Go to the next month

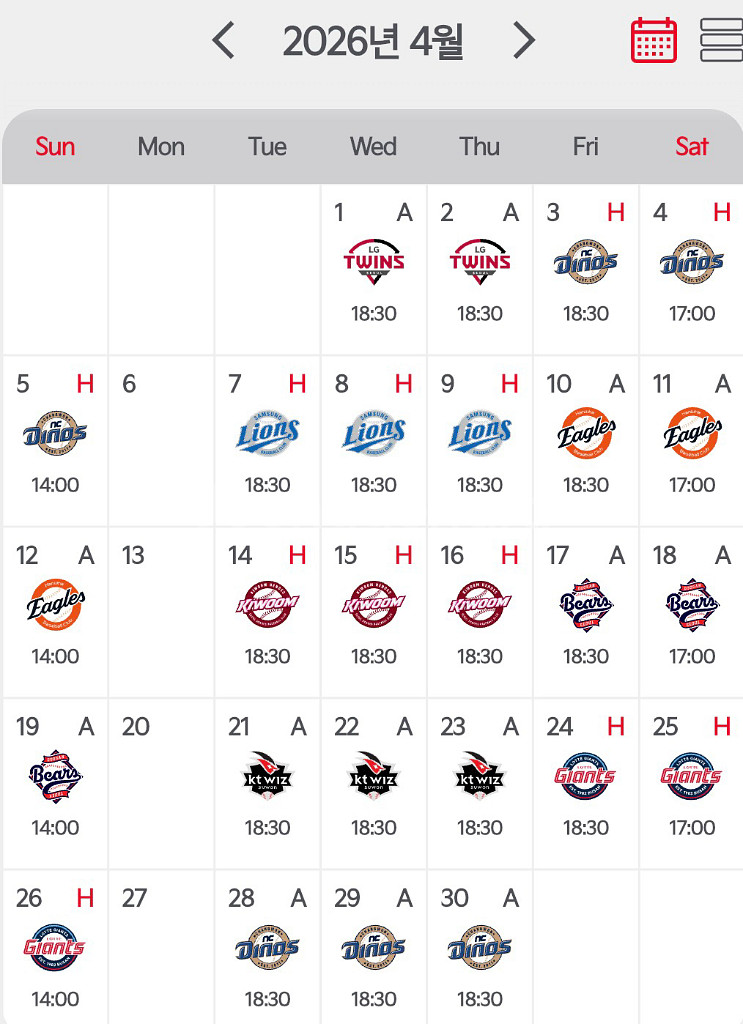[523, 41]
